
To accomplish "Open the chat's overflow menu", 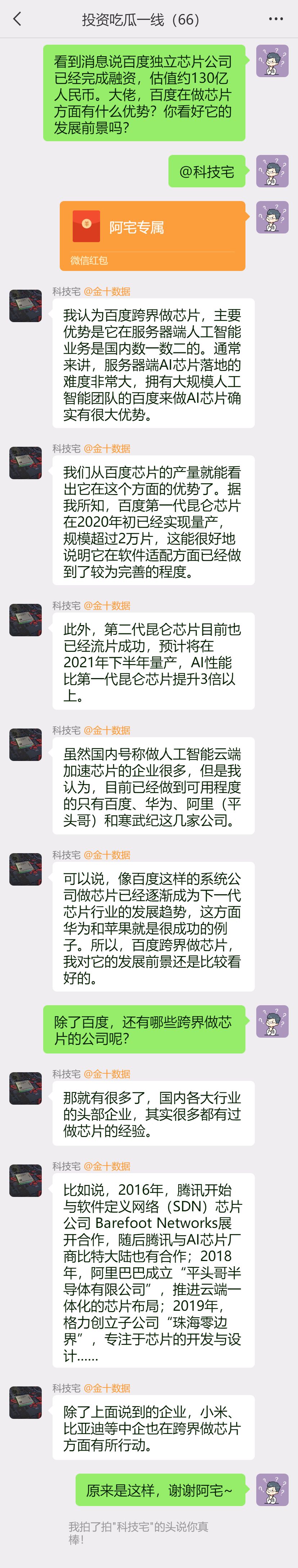I will (275, 19).
